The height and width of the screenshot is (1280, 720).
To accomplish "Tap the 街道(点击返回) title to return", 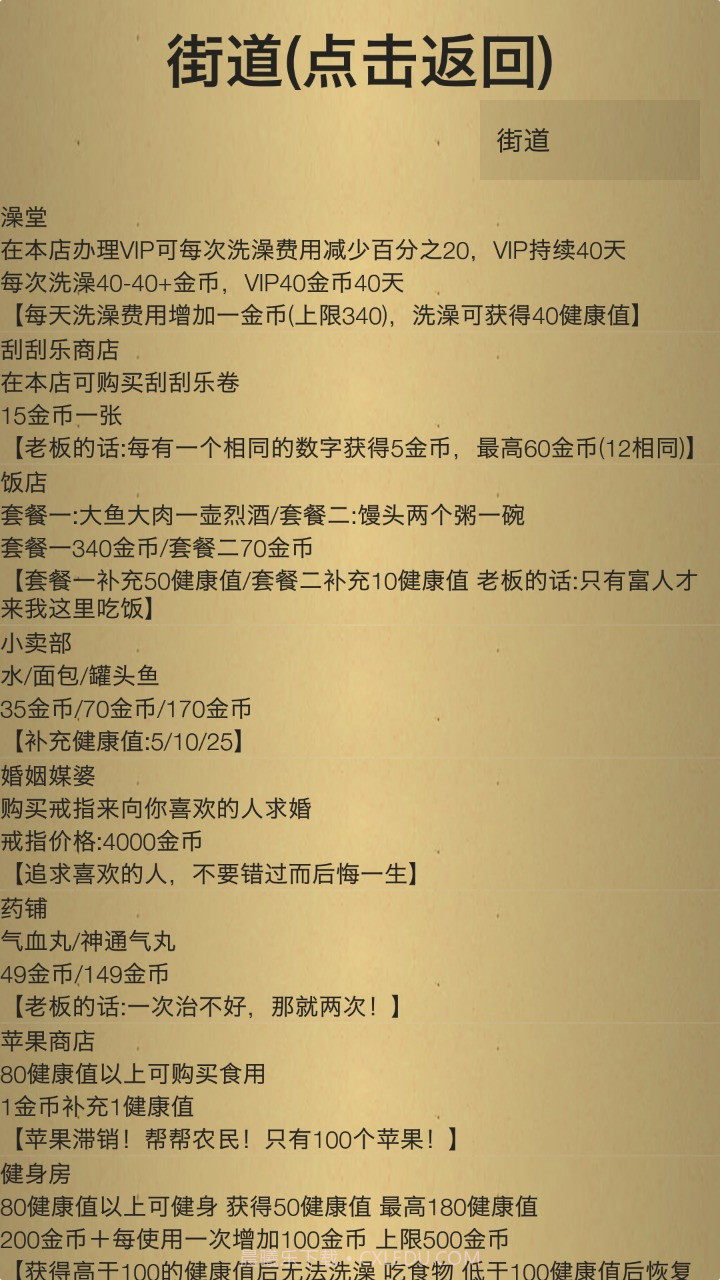I will [x=360, y=62].
